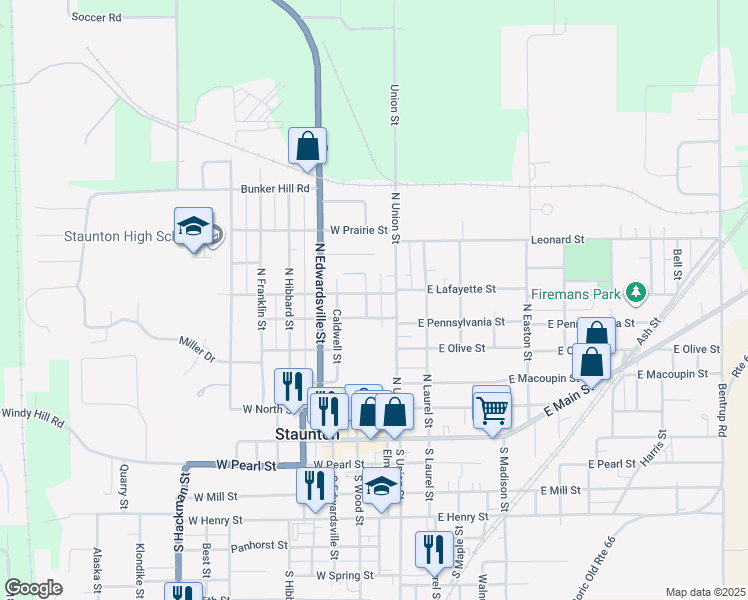Open the school pin near S Wood St
748x600 pixels.
tap(381, 487)
